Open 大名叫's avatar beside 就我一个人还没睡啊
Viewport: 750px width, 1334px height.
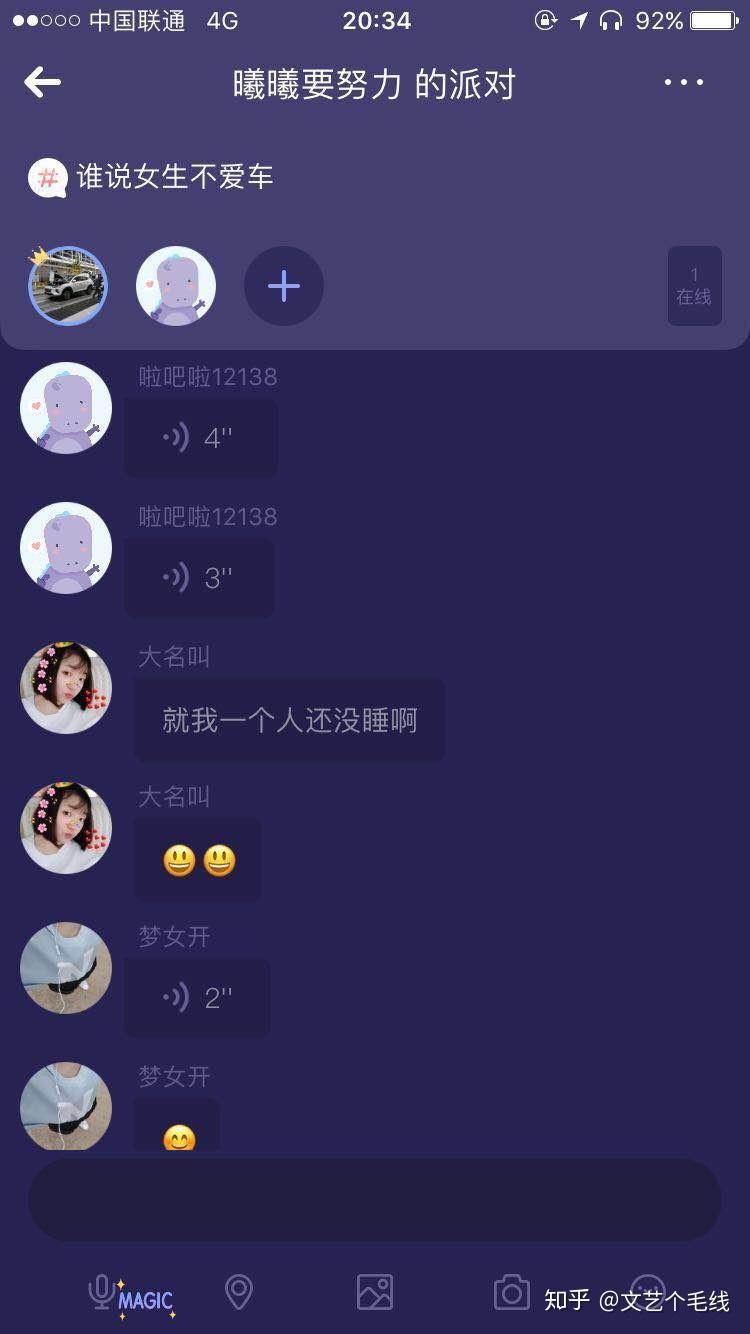[66, 688]
